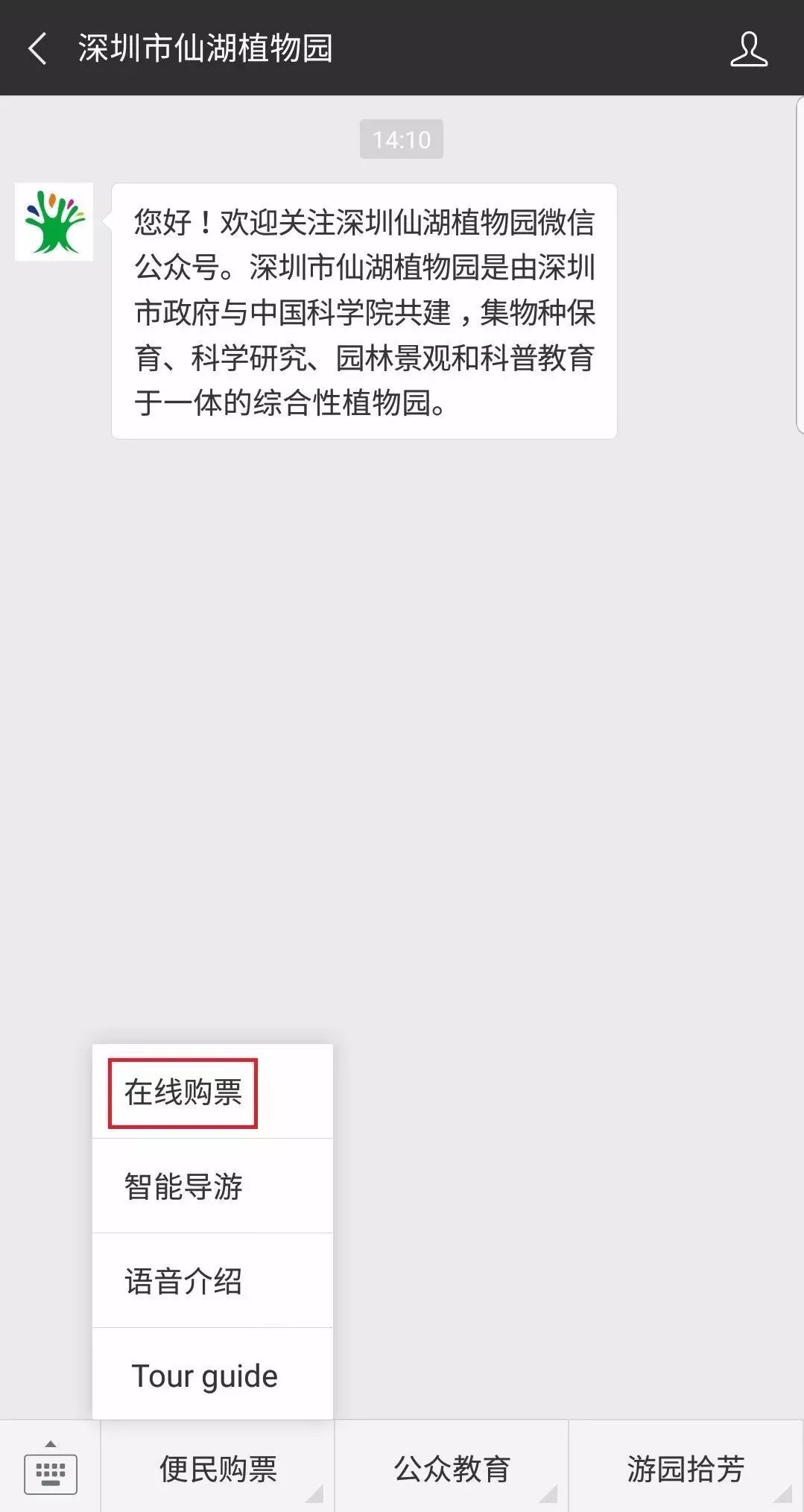This screenshot has height=1512, width=804.
Task: Expand the 公众教育 bottom menu
Action: pos(452,1470)
